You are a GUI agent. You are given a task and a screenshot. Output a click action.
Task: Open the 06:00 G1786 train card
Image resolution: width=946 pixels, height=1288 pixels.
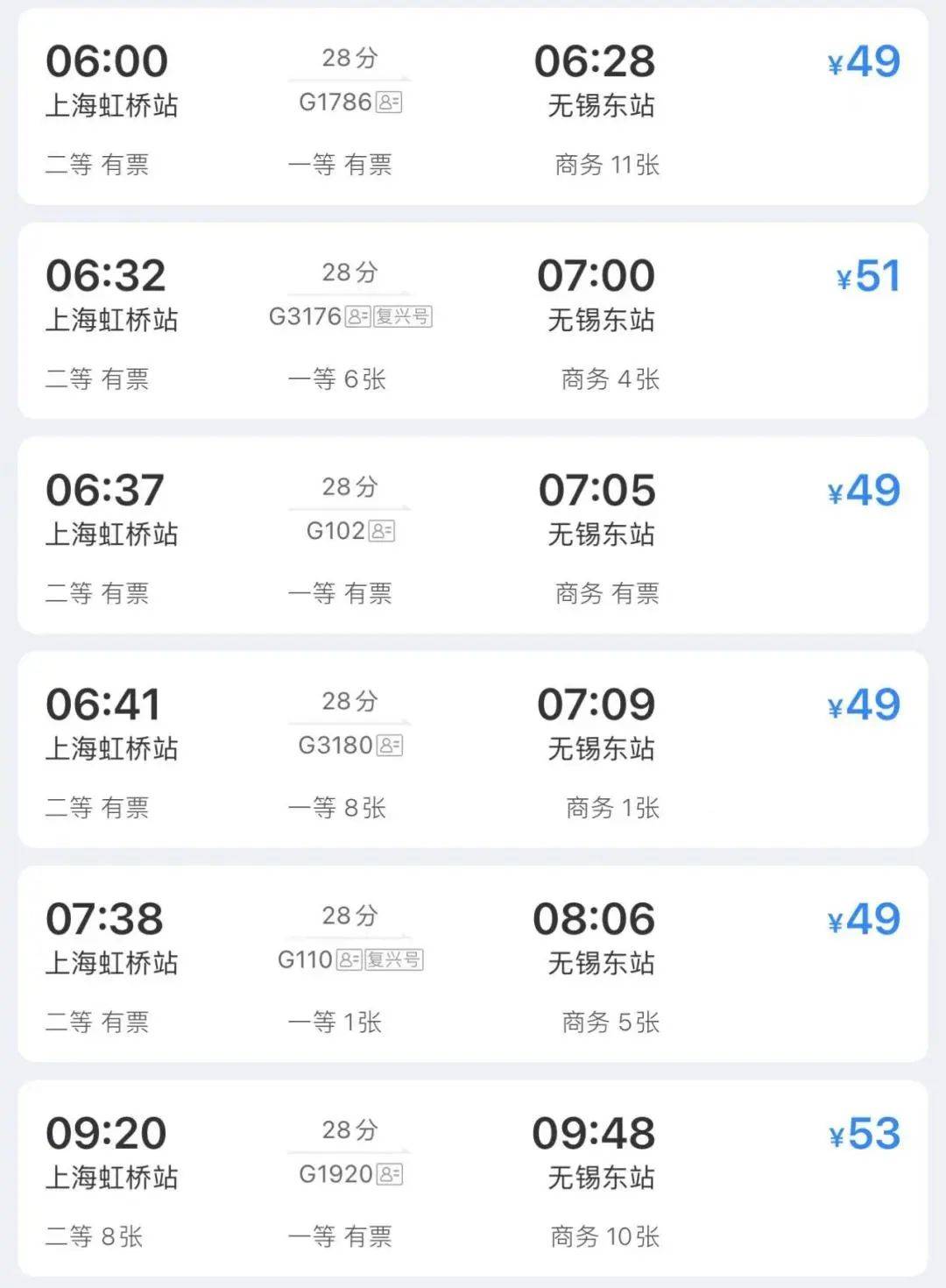pyautogui.click(x=472, y=107)
